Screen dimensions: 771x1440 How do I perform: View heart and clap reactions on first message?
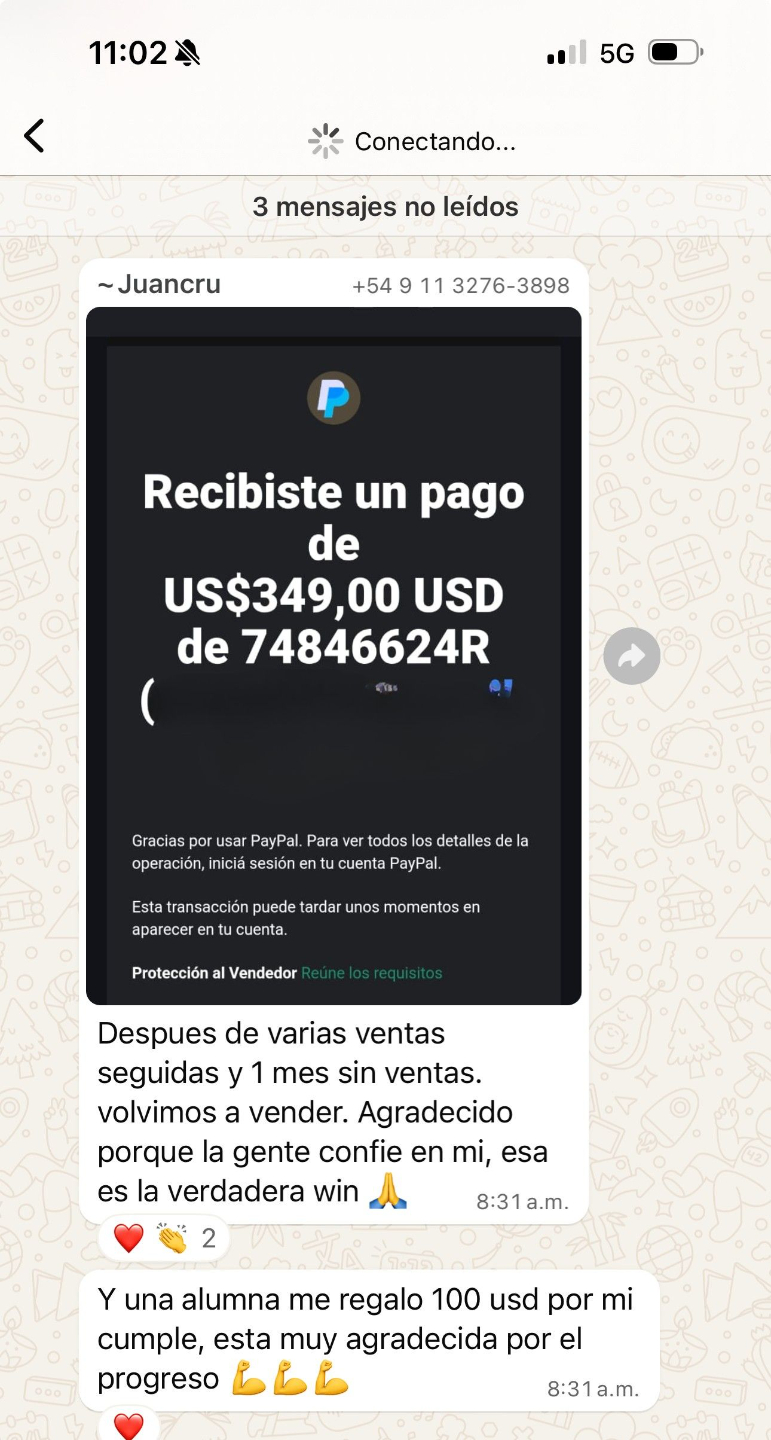[x=164, y=1238]
